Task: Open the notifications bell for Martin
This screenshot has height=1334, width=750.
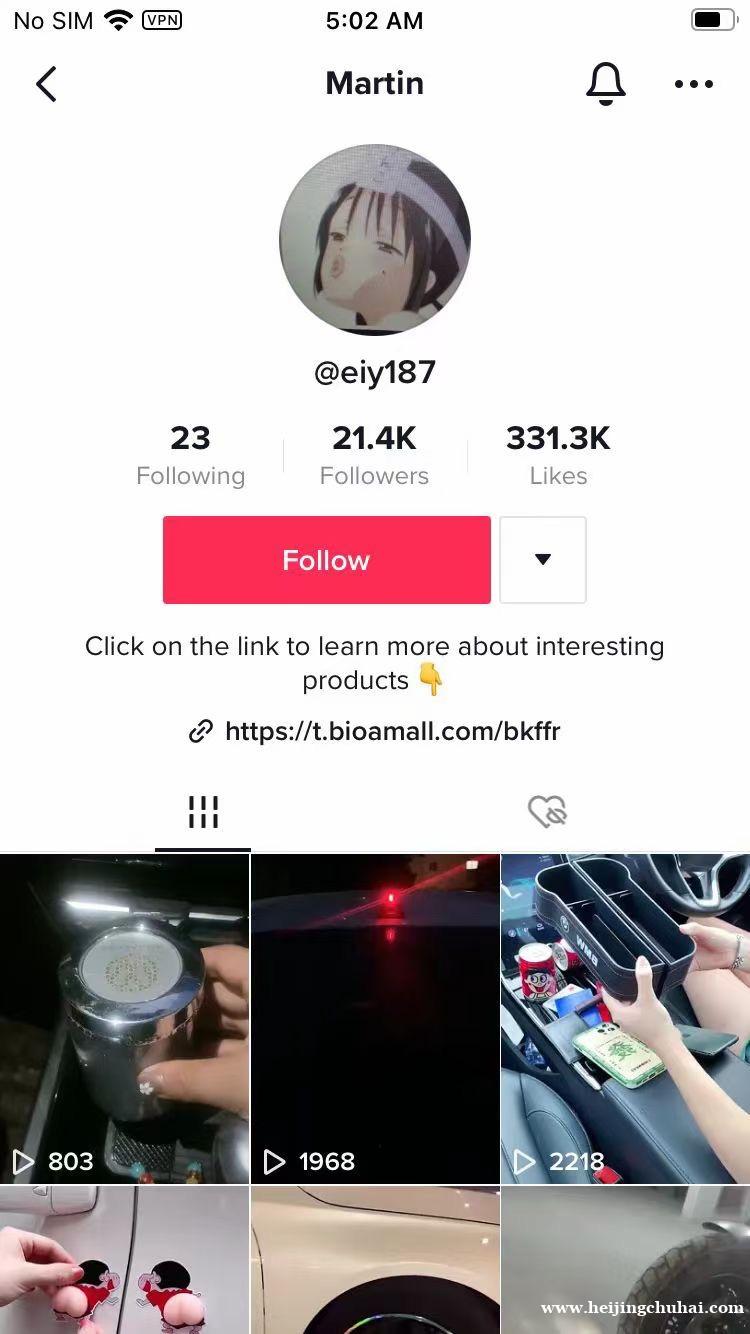Action: (x=605, y=84)
